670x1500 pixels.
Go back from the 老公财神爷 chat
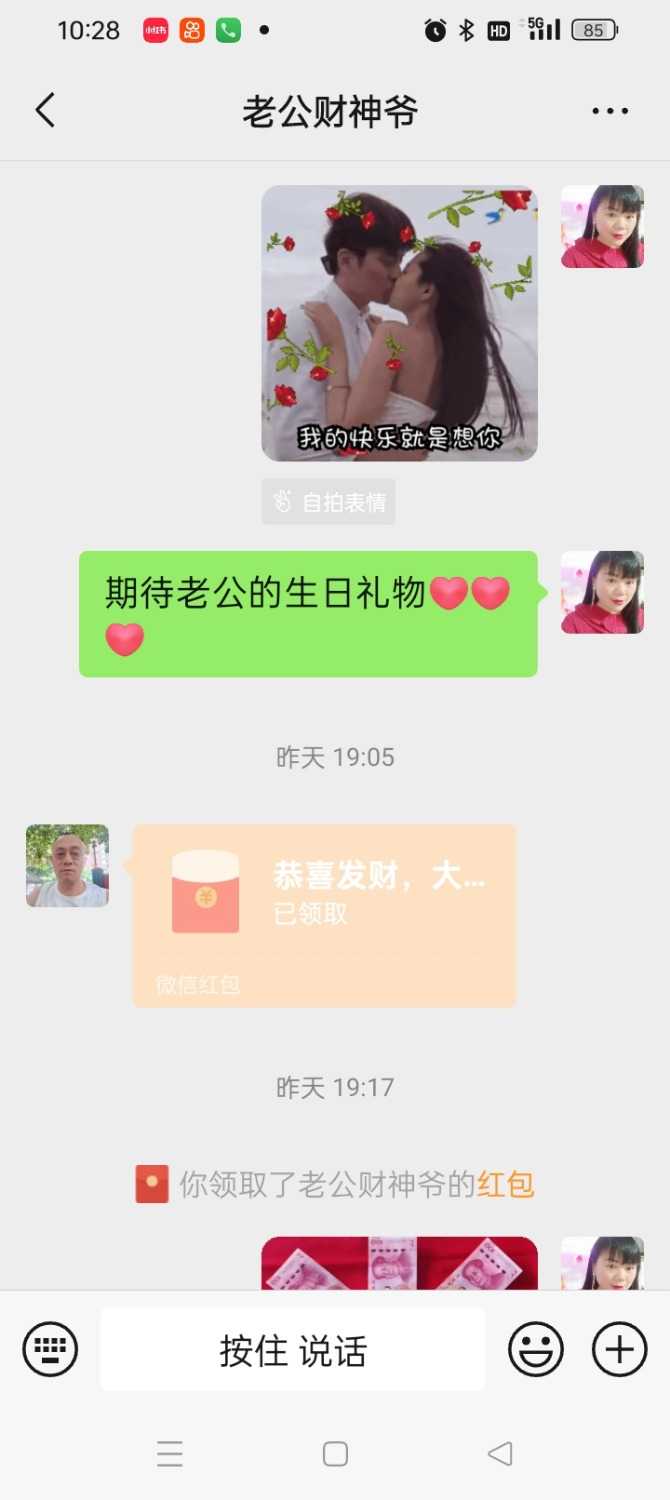[45, 111]
